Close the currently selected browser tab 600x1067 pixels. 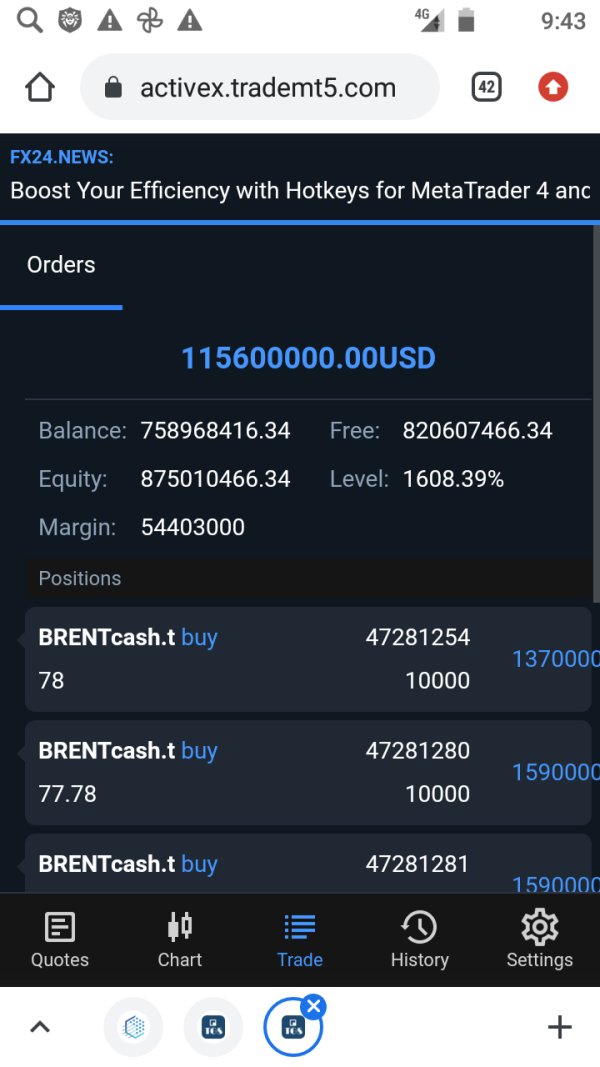314,1006
